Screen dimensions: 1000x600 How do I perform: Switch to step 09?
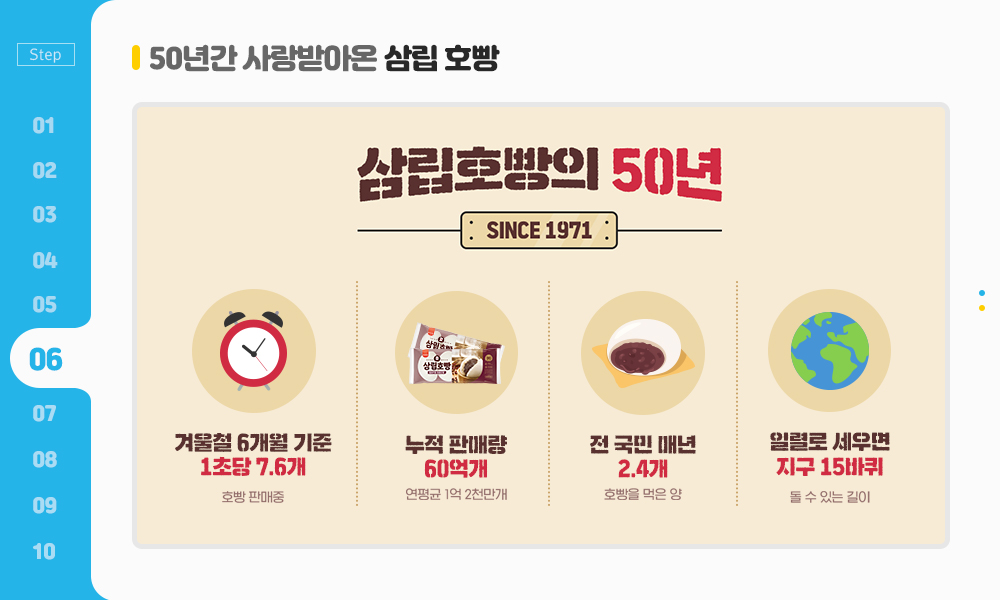tap(44, 506)
